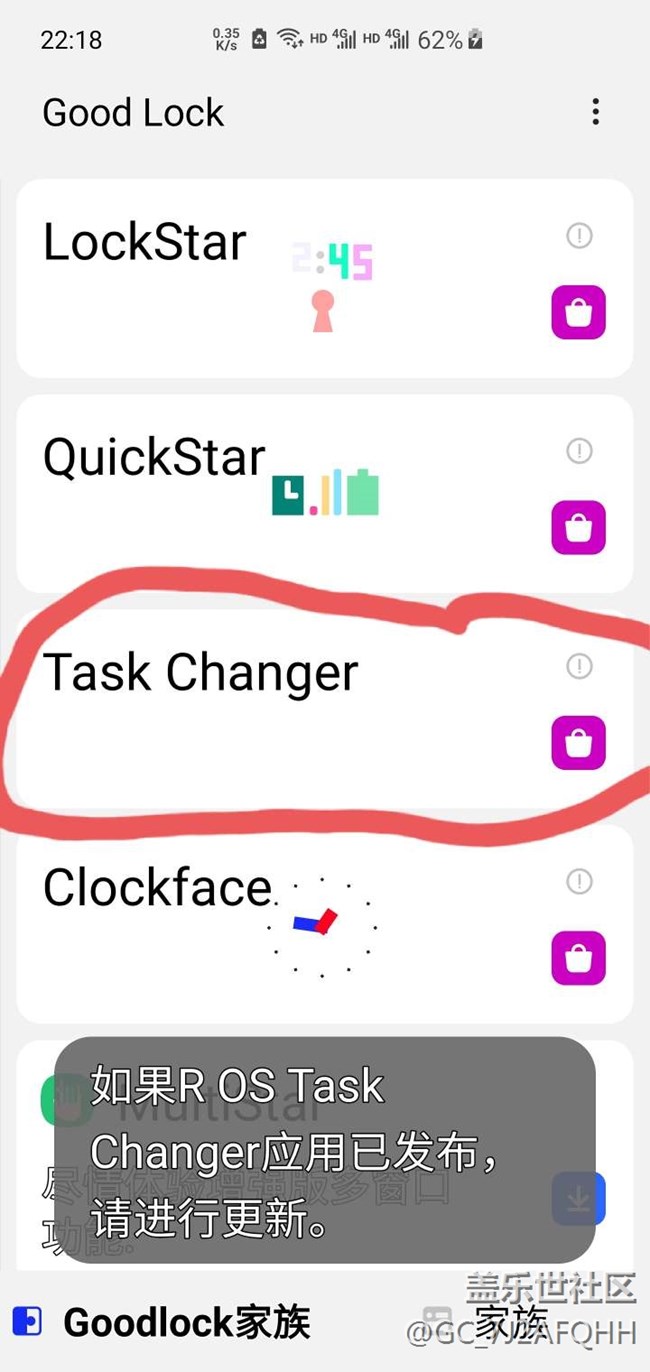This screenshot has width=650, height=1372.
Task: Download the MultiStar module
Action: (578, 1198)
